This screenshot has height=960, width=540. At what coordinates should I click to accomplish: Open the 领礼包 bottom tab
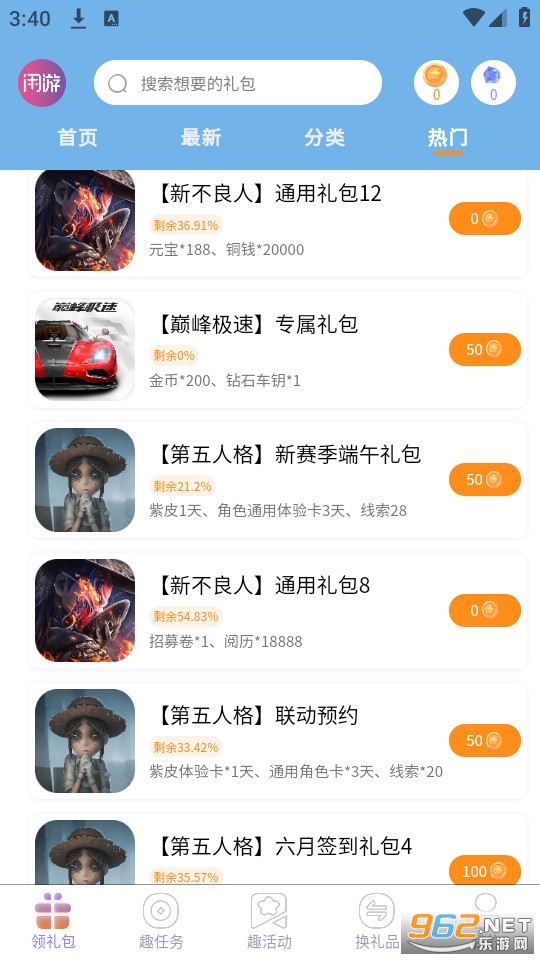53,921
